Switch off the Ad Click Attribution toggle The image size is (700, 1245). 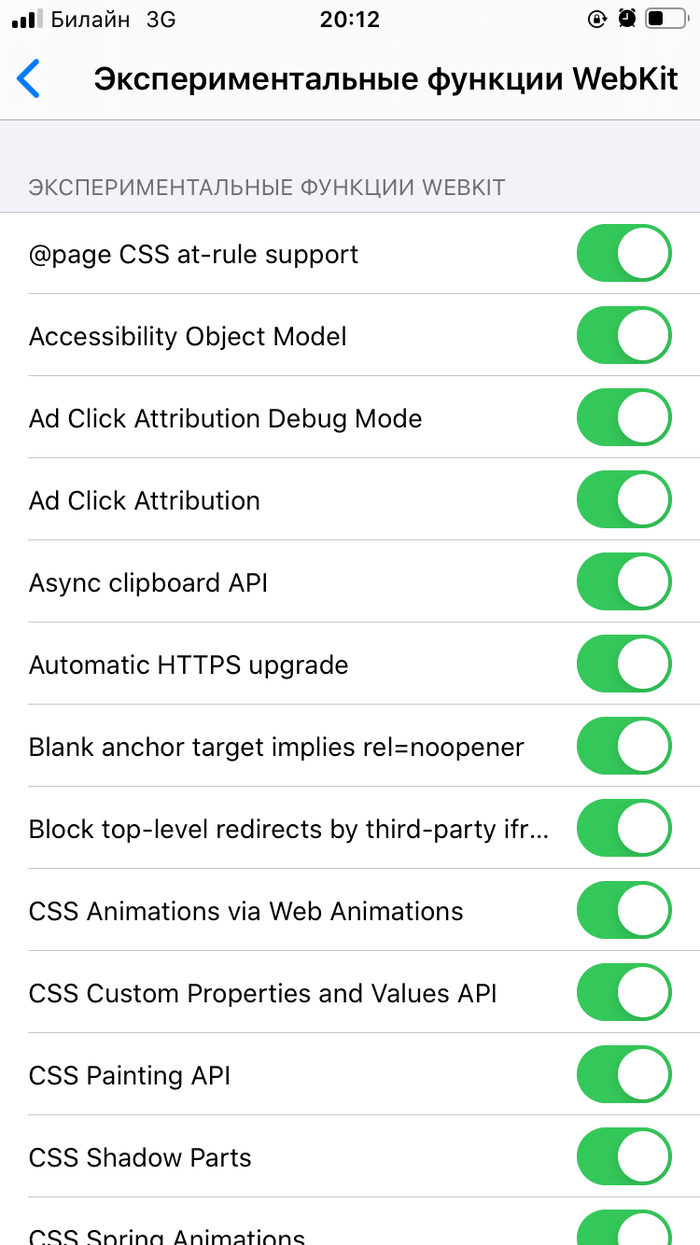click(623, 499)
